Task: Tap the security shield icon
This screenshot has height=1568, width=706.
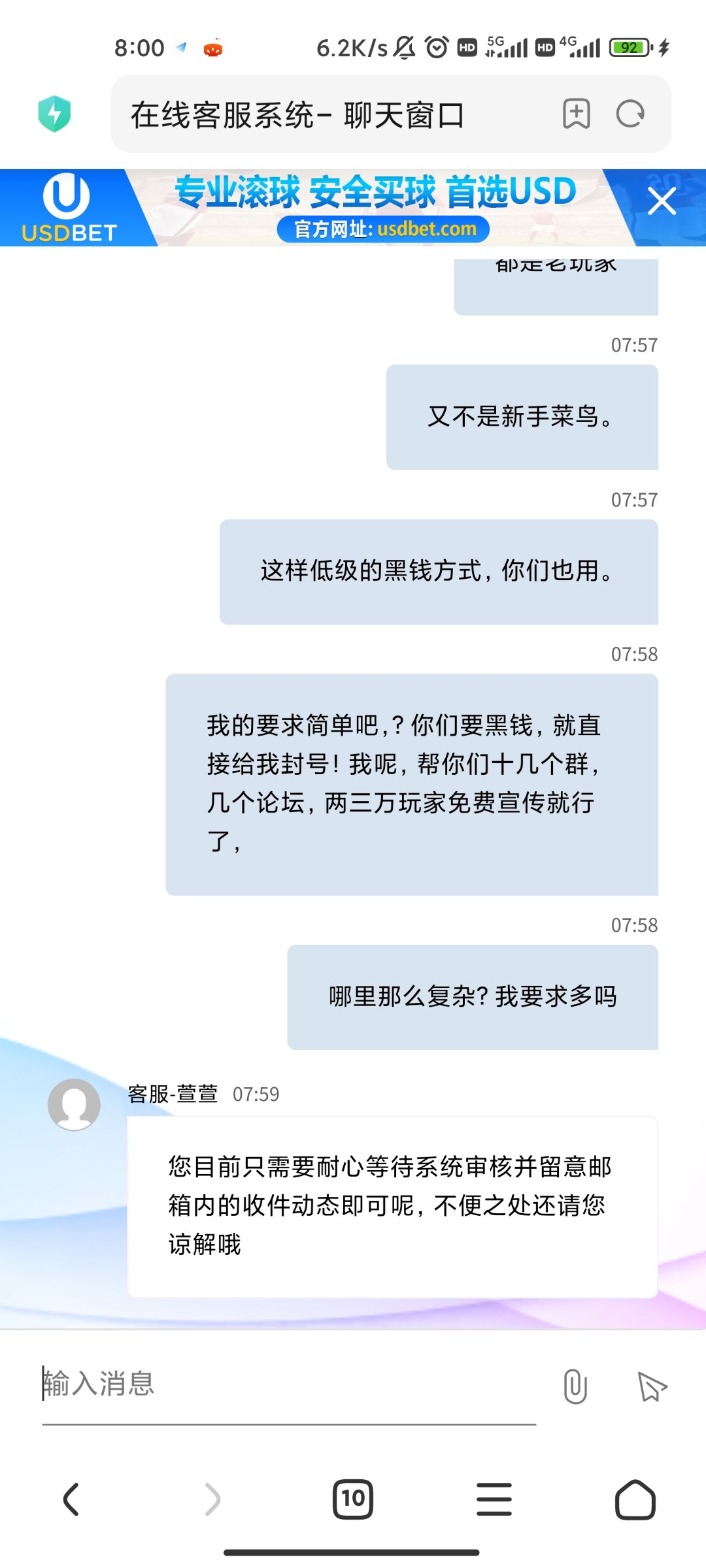Action: (x=54, y=114)
